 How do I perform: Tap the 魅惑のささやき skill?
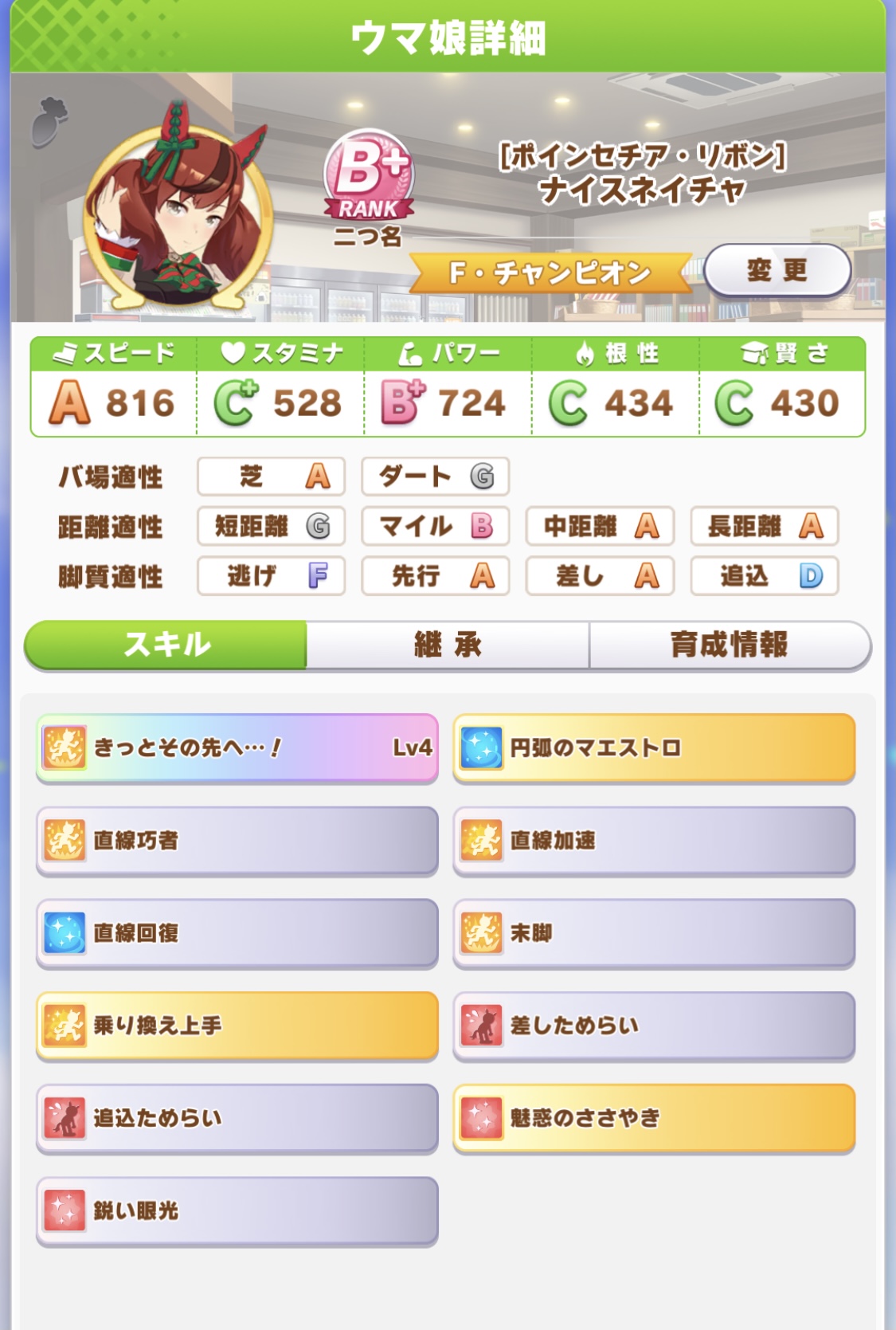coord(654,1118)
